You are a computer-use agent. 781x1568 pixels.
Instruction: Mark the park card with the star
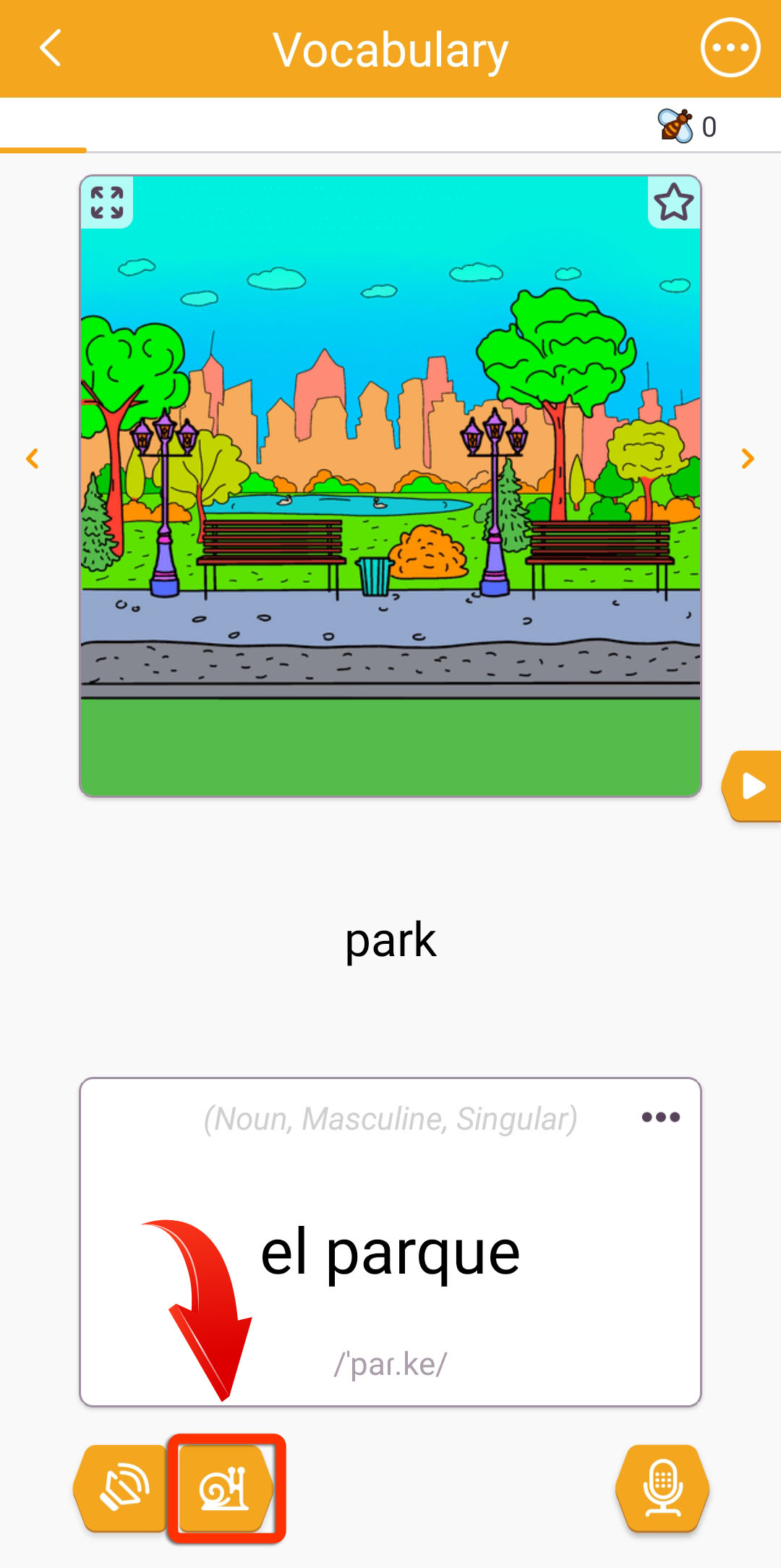[674, 203]
